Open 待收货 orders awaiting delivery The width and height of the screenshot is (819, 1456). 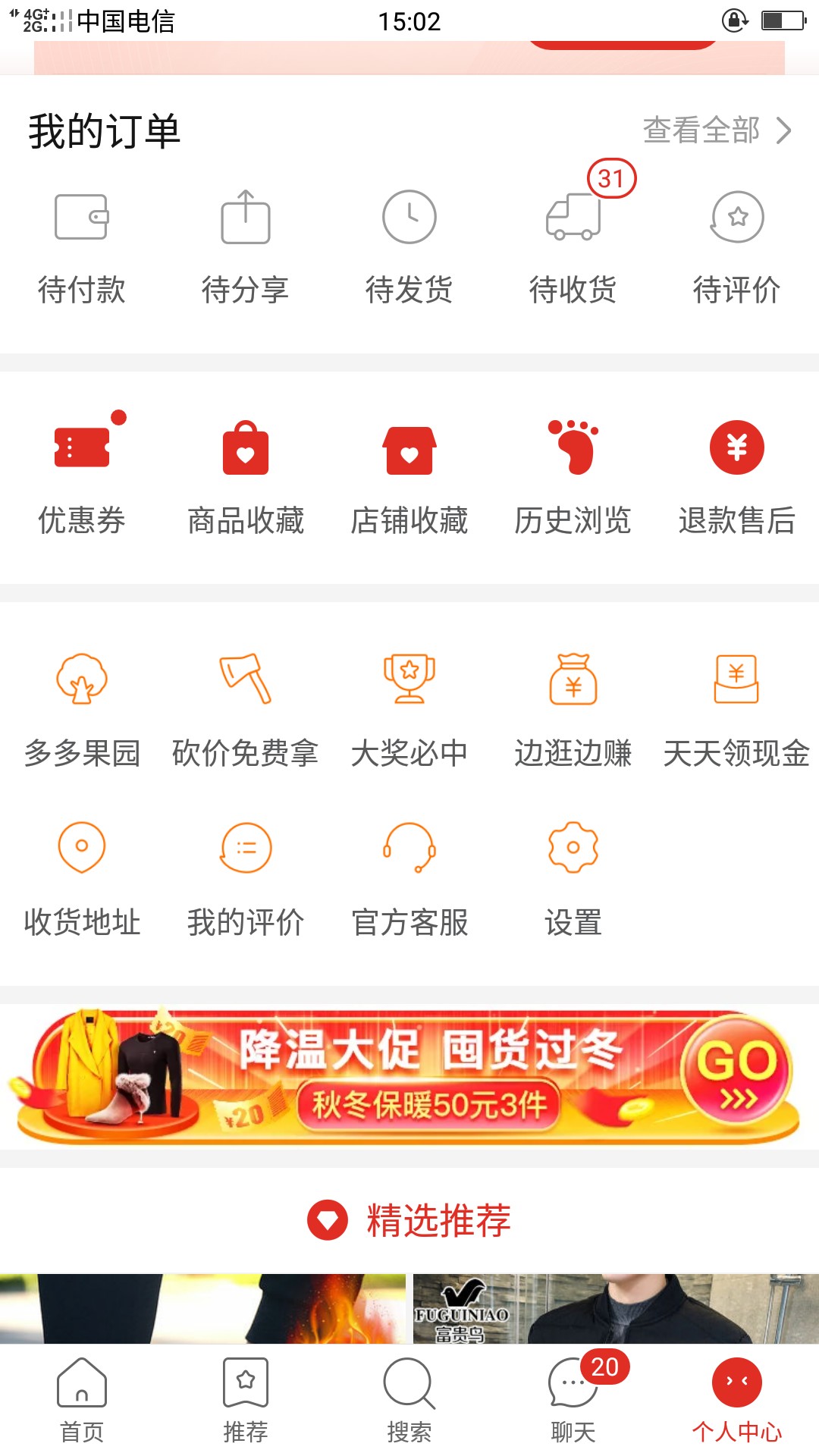(x=573, y=246)
